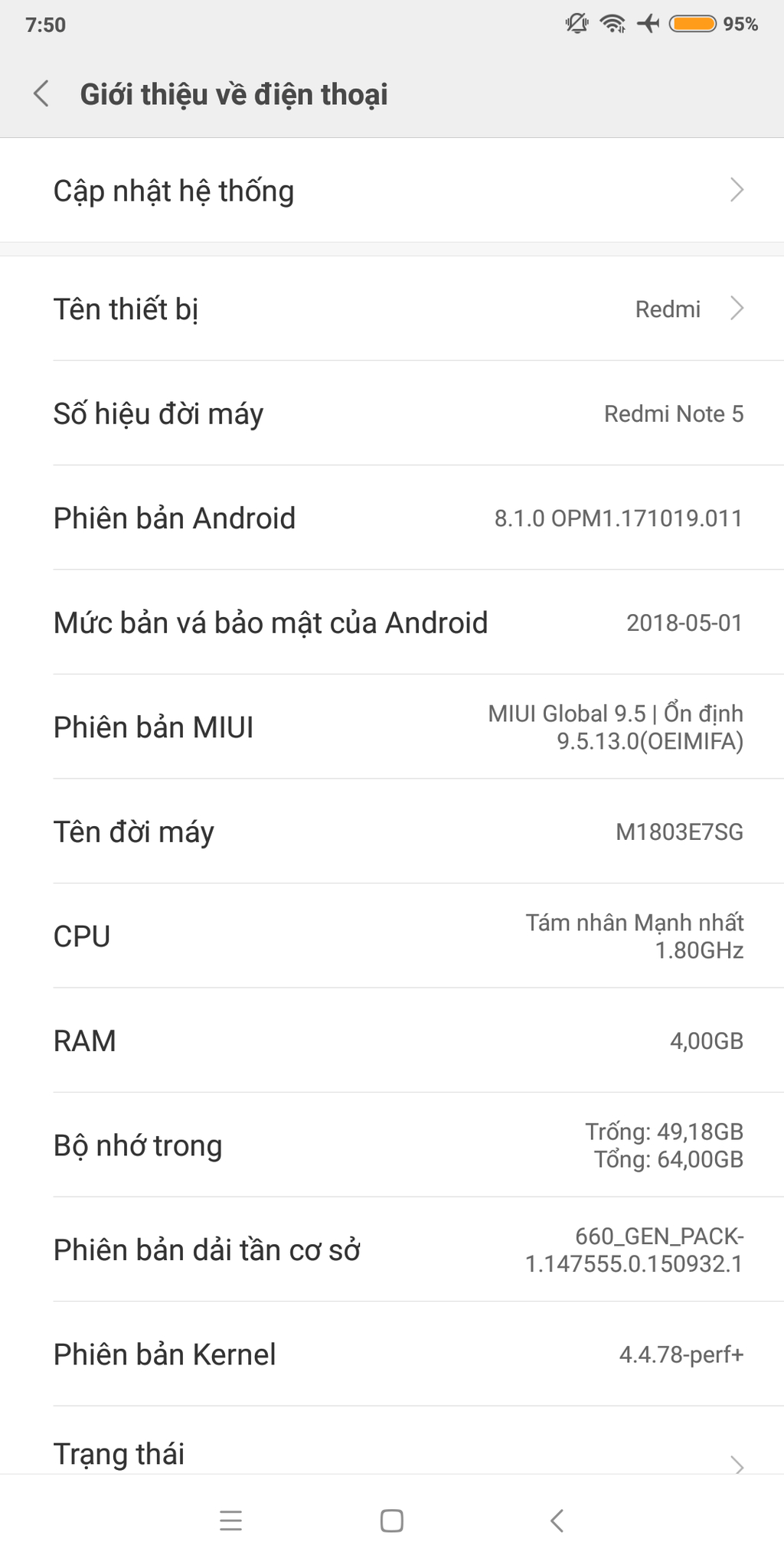
Task: Open the Tên thiết bị setting
Action: tap(392, 309)
